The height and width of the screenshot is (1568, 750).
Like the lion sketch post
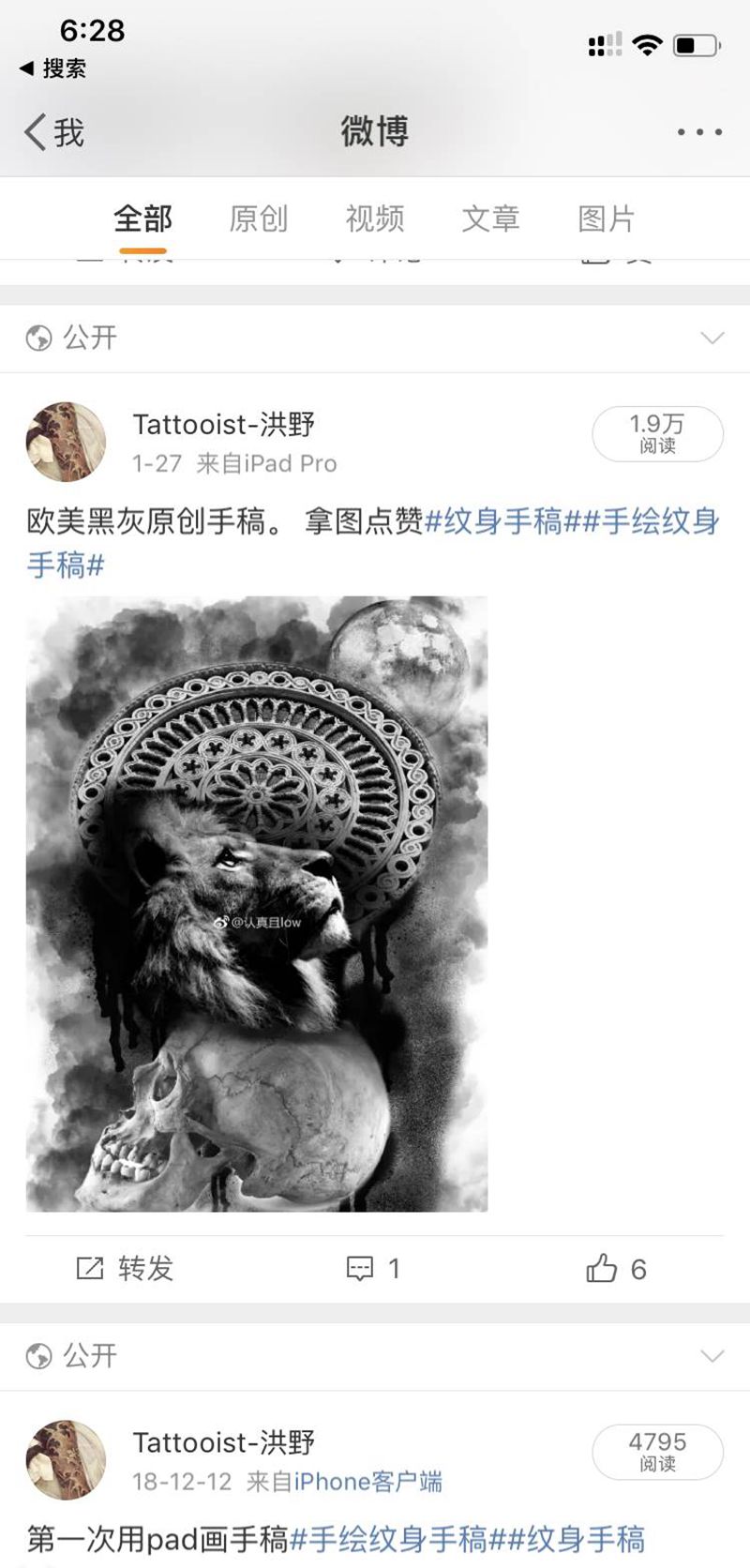pos(616,1269)
